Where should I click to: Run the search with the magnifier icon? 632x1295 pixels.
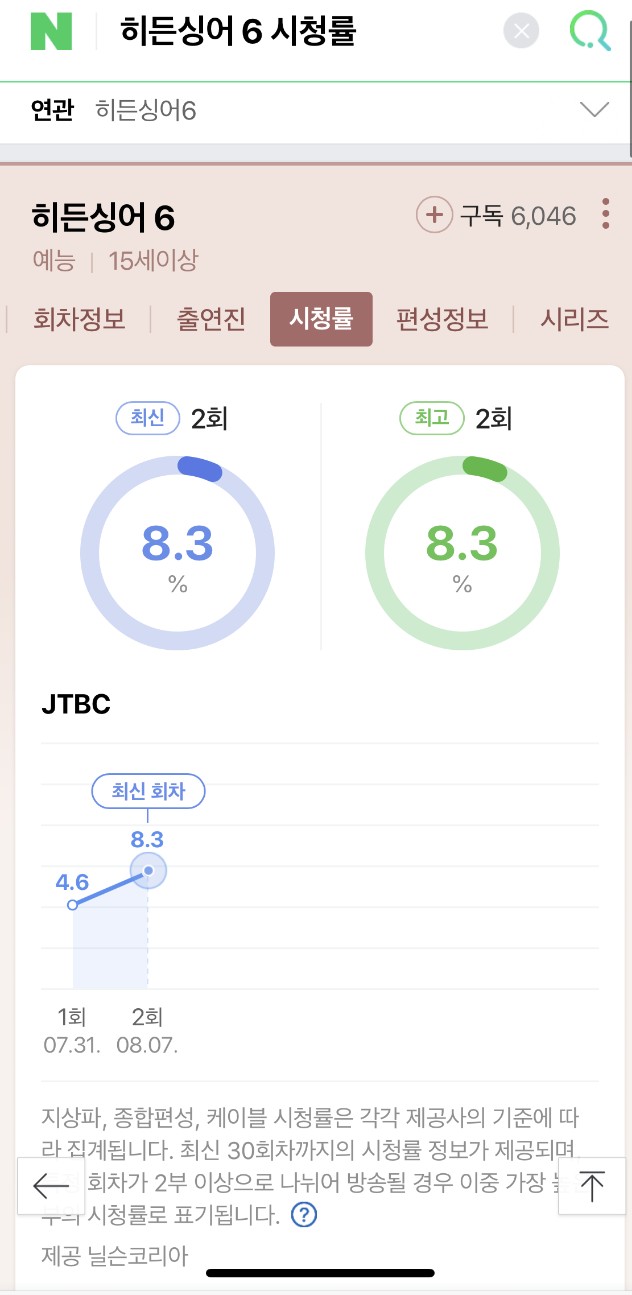[590, 32]
